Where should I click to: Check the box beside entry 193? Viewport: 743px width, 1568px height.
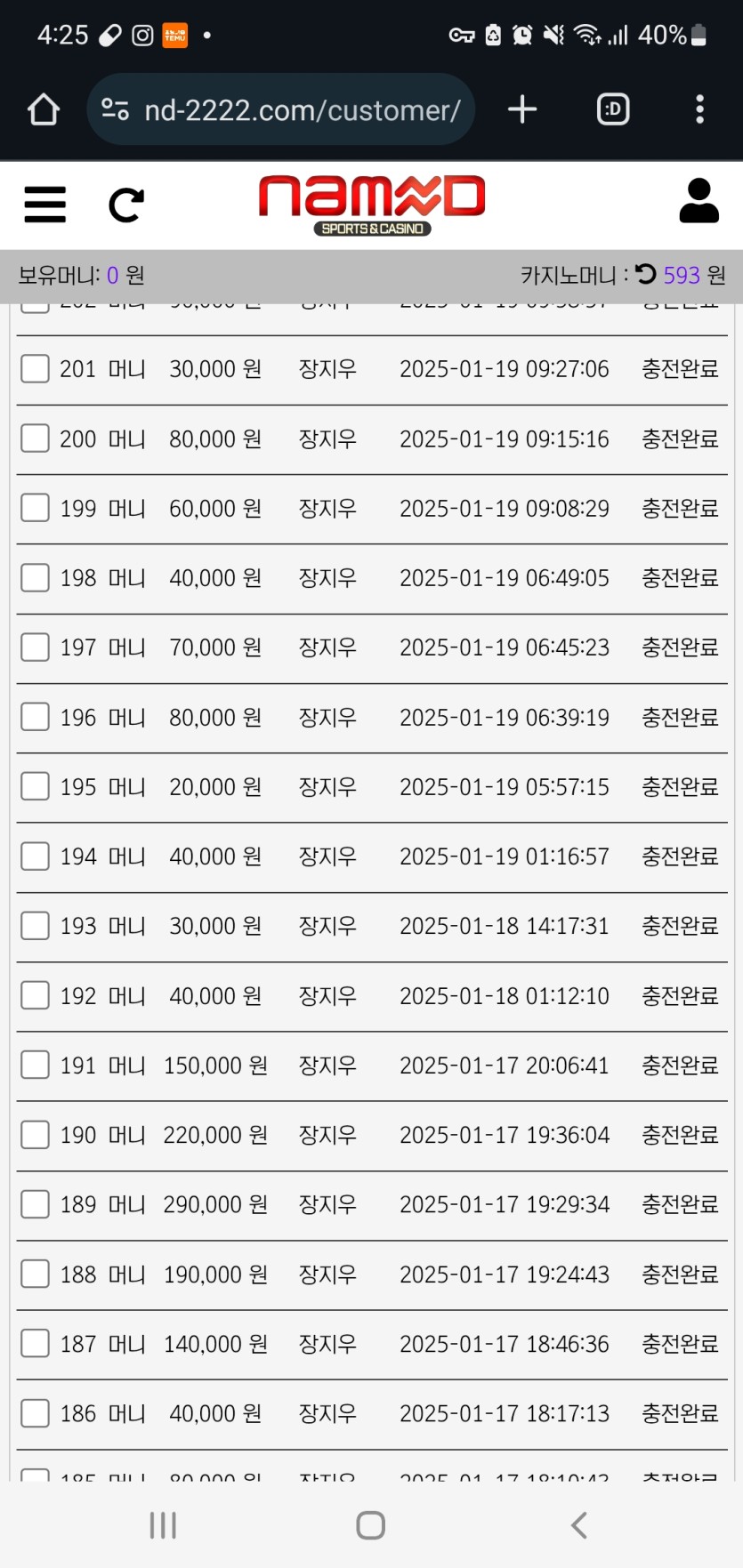pyautogui.click(x=35, y=926)
